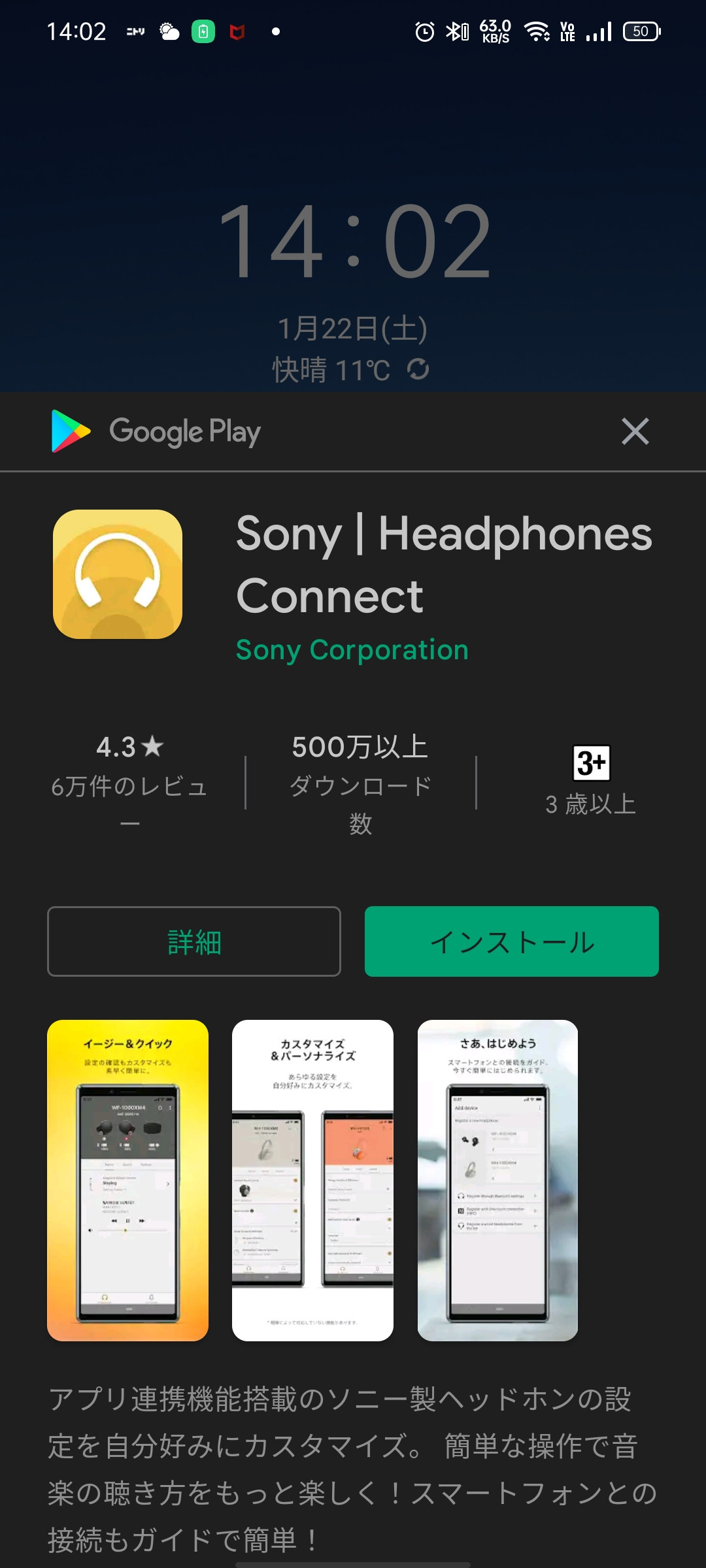
Task: Refresh the weather on the lock screen
Action: [x=418, y=369]
